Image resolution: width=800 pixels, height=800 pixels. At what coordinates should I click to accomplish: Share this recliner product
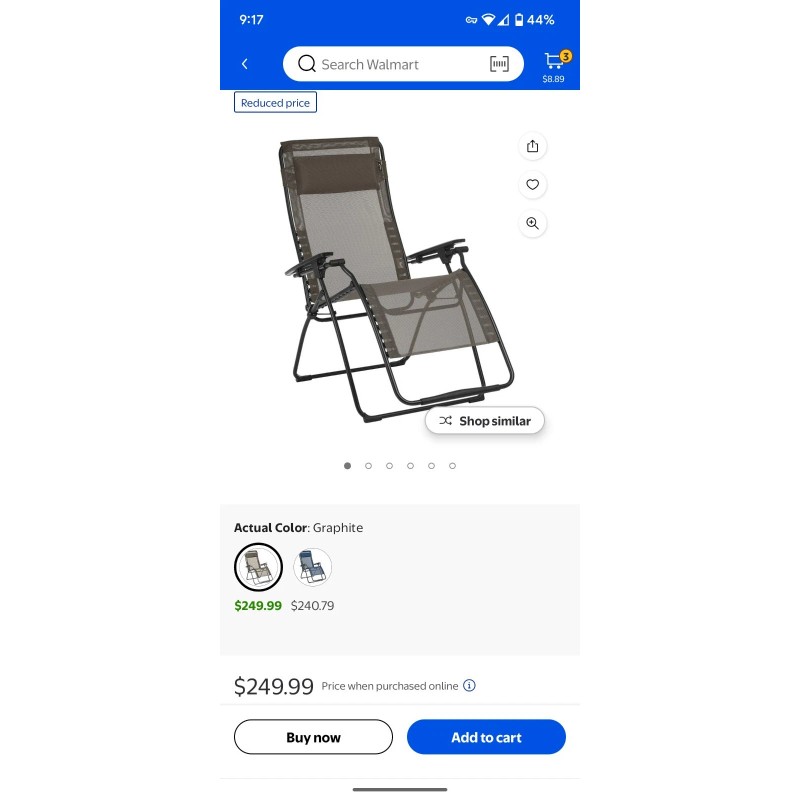tap(532, 146)
